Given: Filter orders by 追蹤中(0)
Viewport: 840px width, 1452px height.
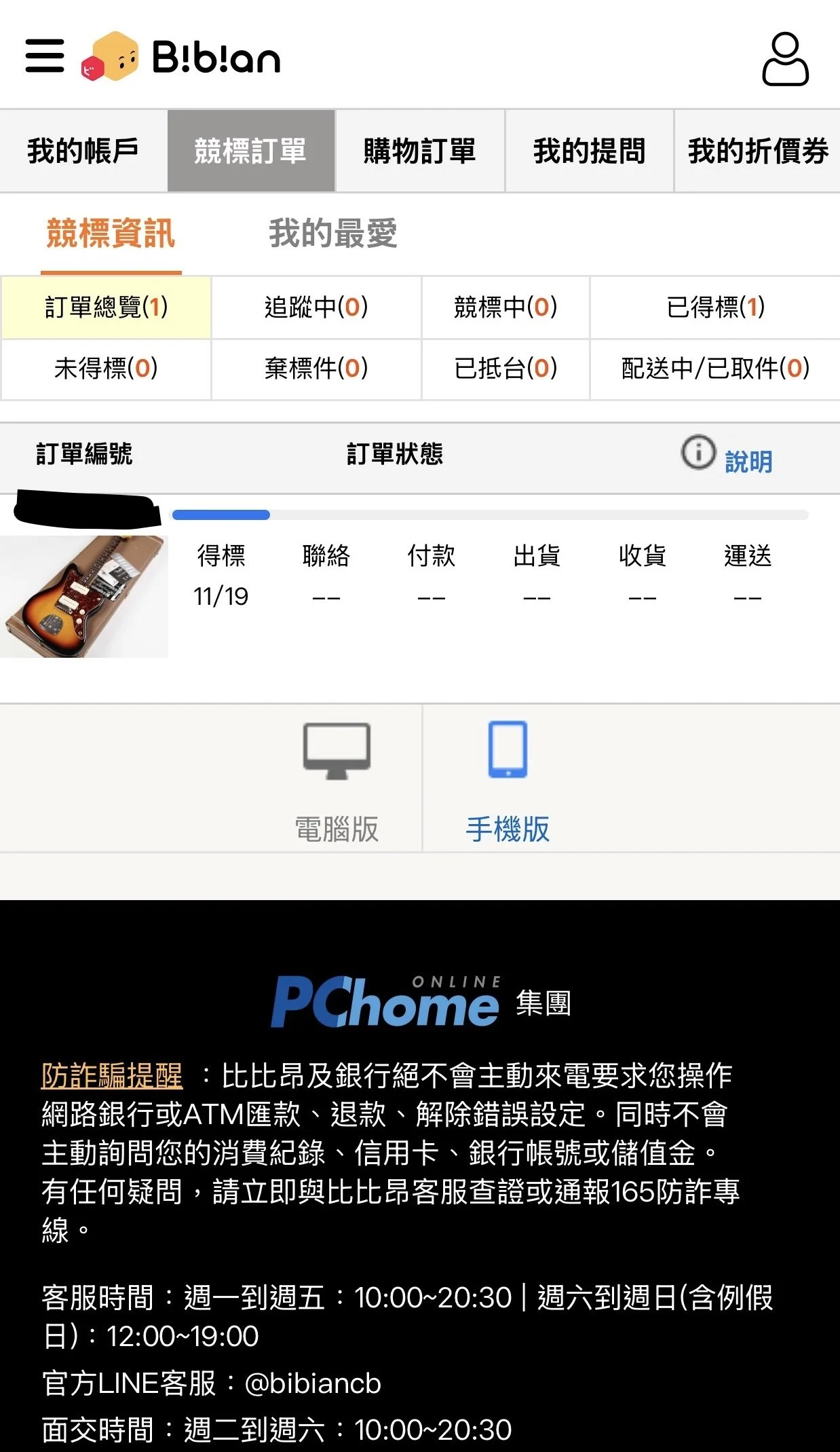Looking at the screenshot, I should [x=316, y=308].
